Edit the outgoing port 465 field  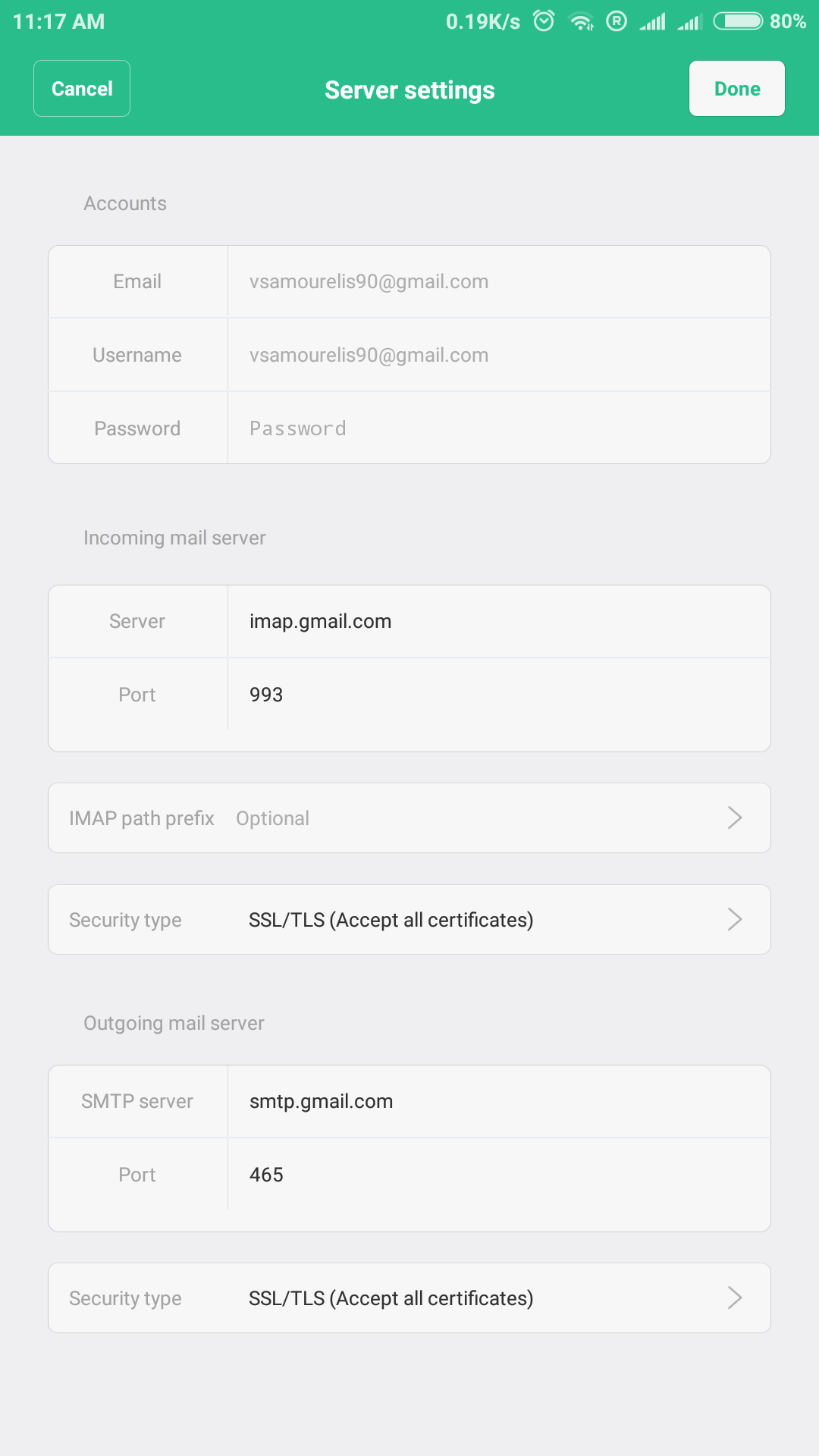tap(499, 1175)
